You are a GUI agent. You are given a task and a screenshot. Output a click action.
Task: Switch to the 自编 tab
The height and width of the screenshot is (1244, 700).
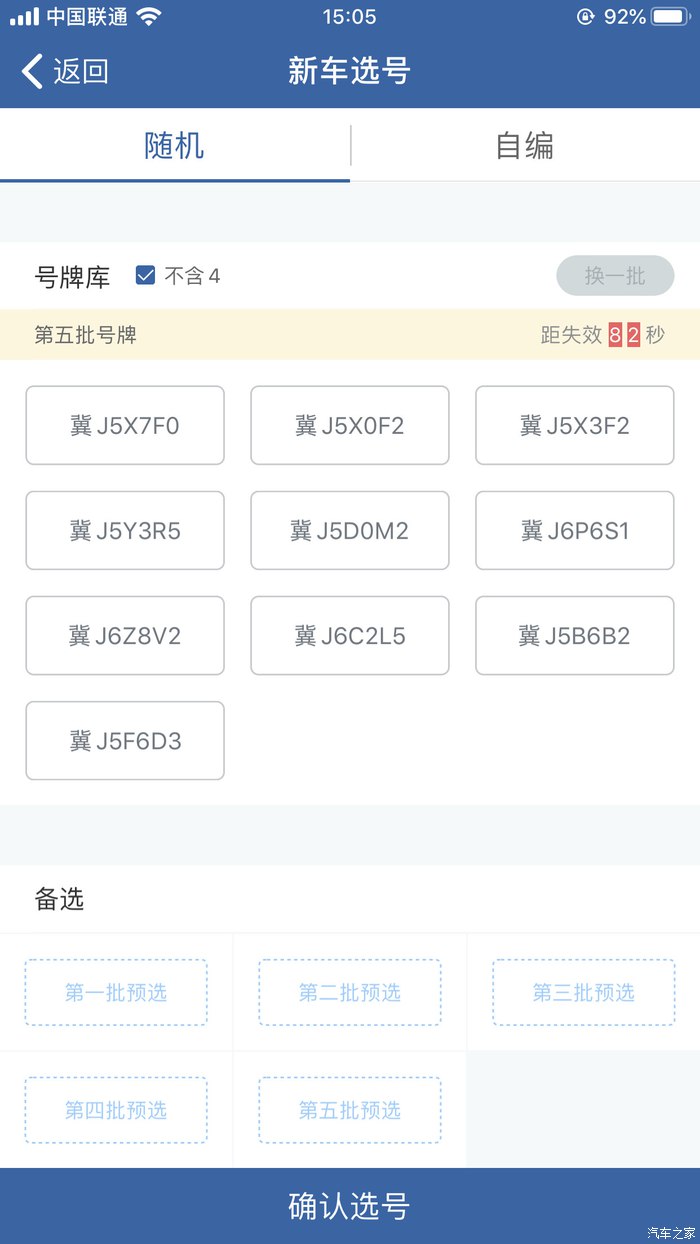(x=525, y=146)
